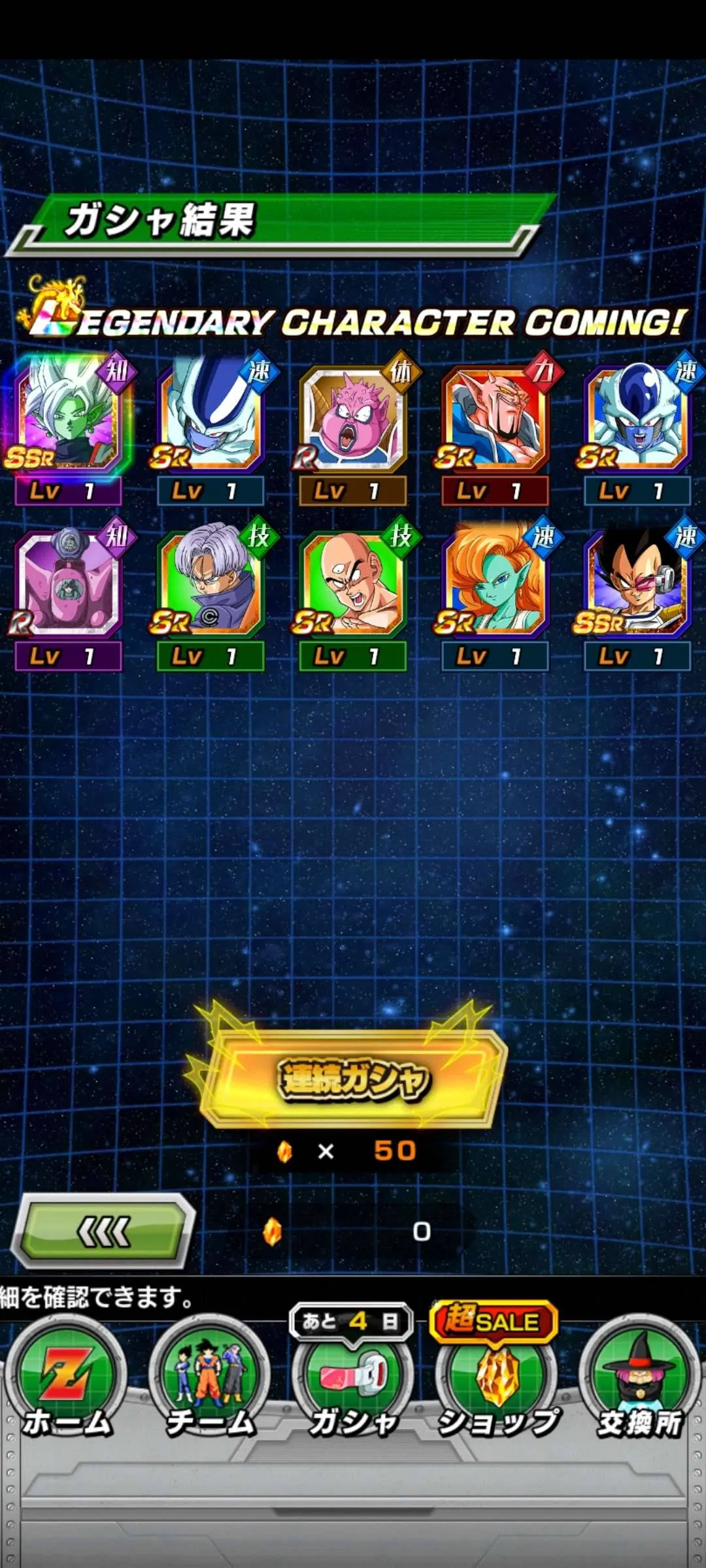Switch to the チーム tab
This screenshot has height=1568, width=706.
(209, 1380)
